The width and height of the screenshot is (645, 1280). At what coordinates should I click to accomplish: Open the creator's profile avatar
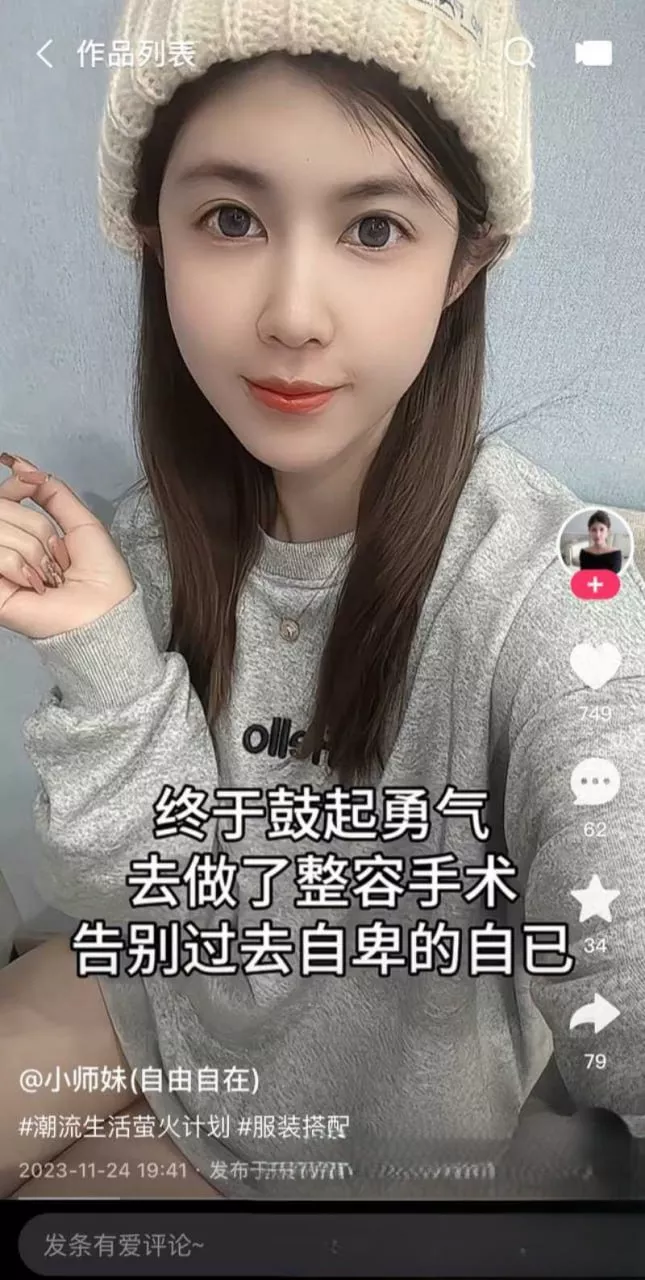(x=595, y=541)
